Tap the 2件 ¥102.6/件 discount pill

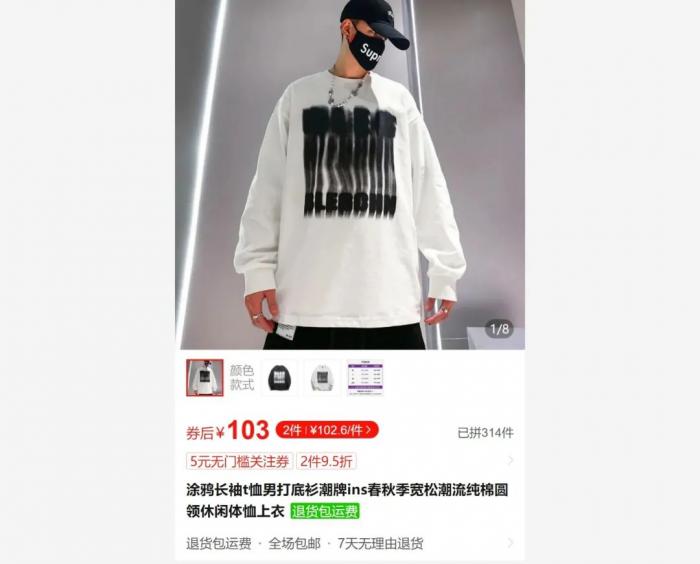pyautogui.click(x=327, y=430)
